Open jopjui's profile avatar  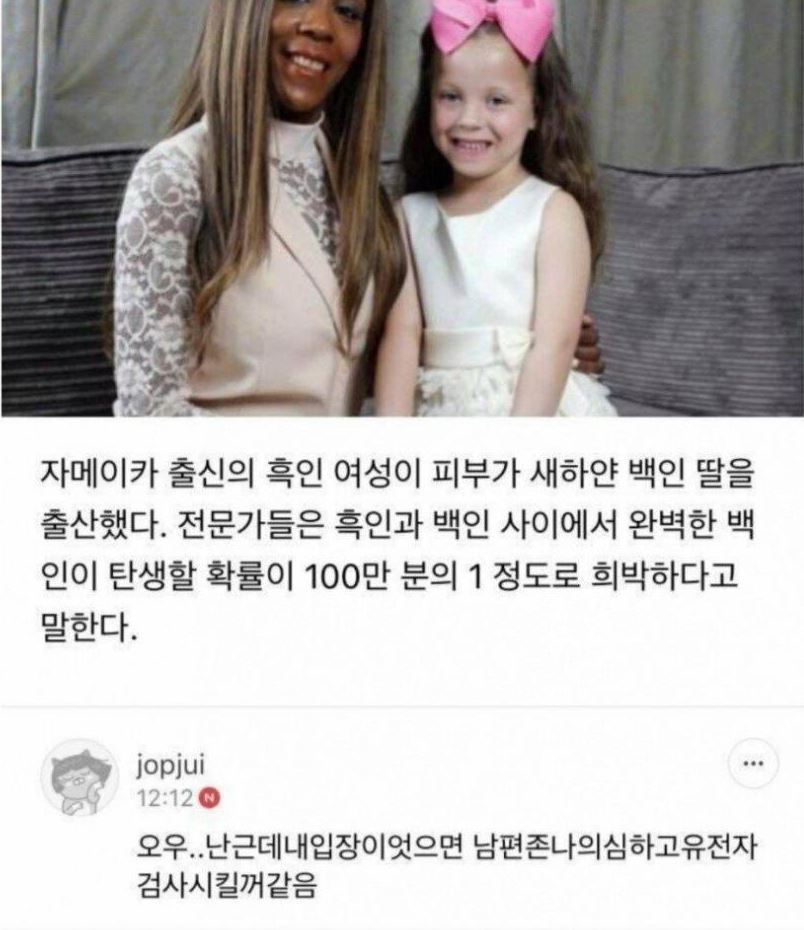tap(79, 778)
